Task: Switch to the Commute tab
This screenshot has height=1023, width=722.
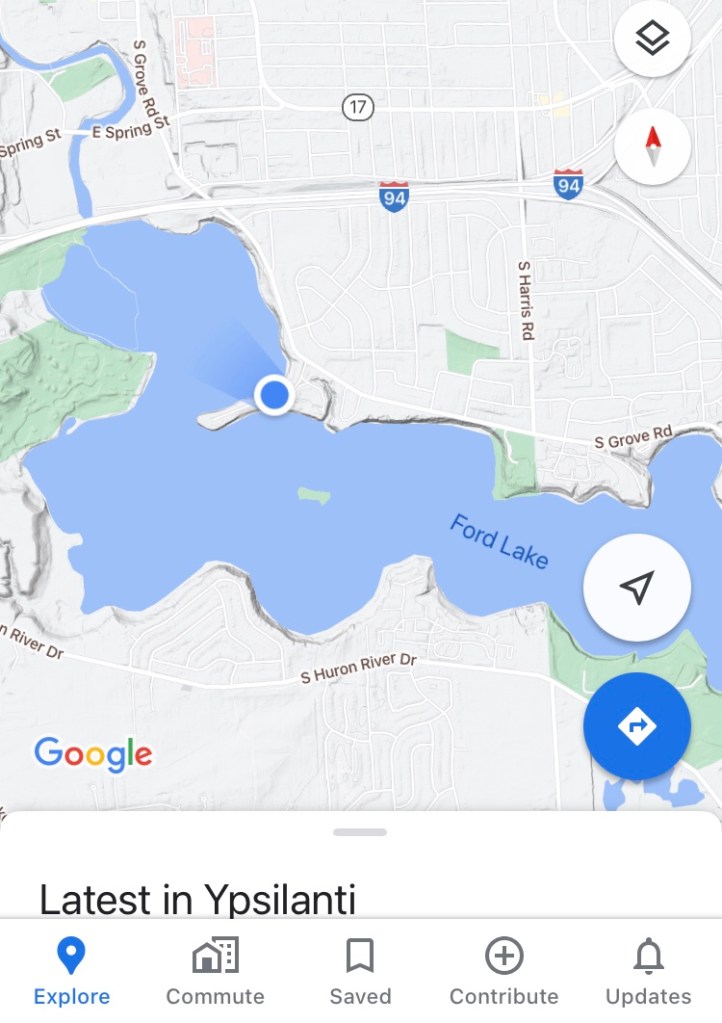Action: [215, 971]
